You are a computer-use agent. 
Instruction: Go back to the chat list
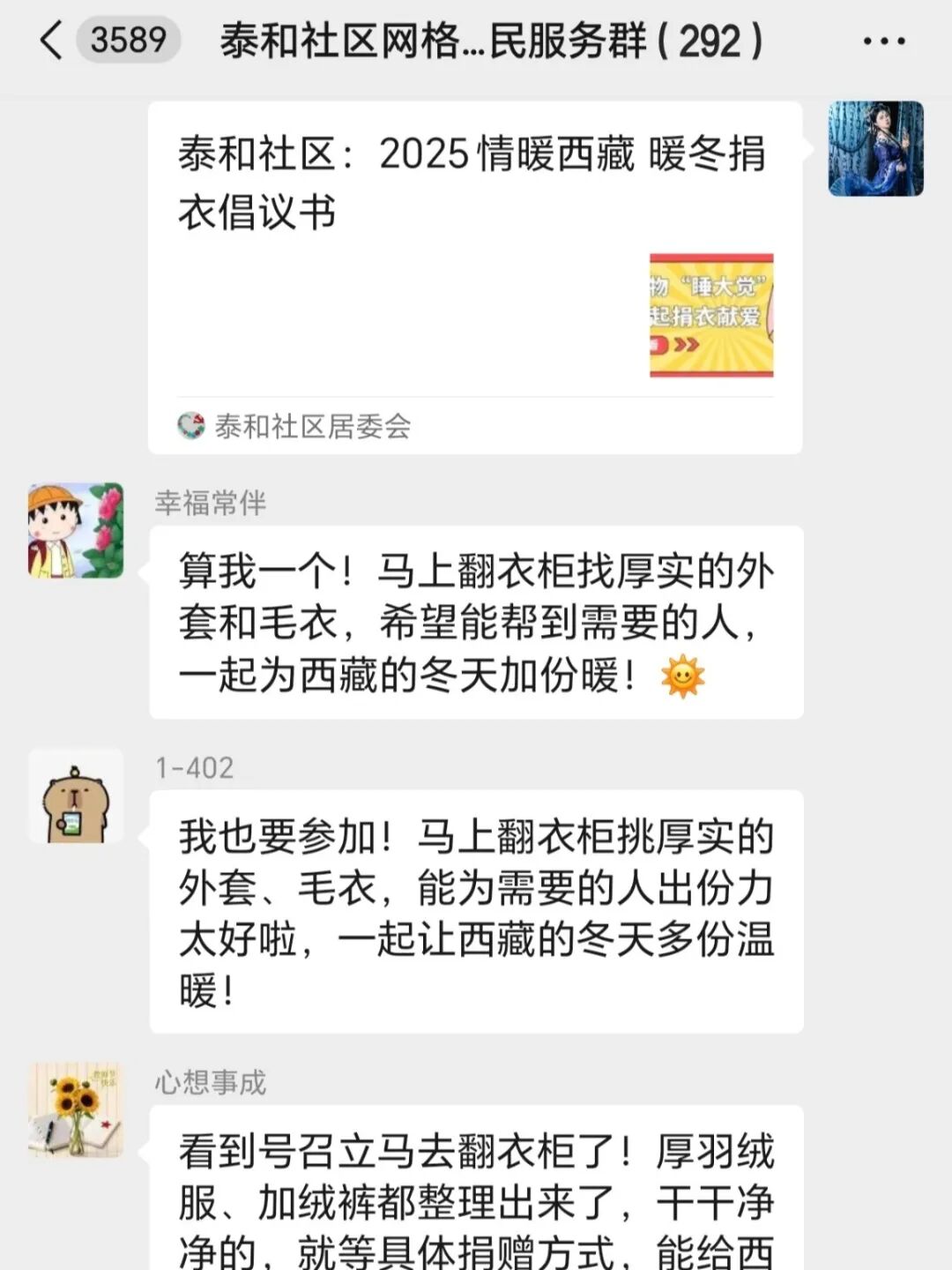53,41
